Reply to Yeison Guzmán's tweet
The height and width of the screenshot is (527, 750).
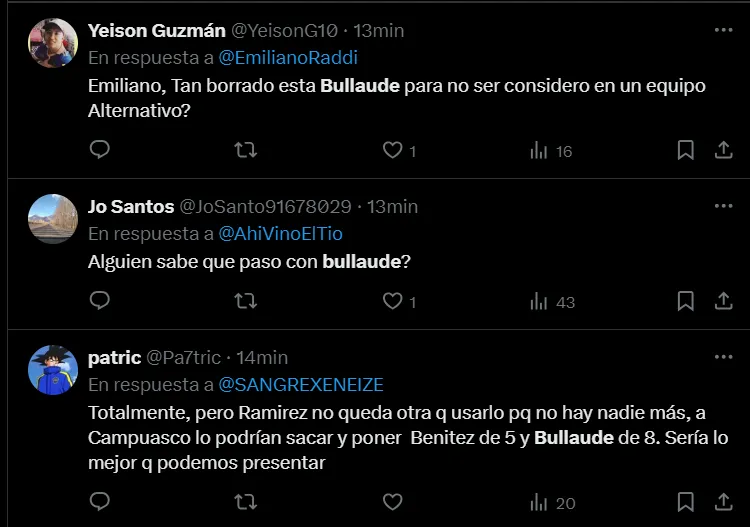tap(100, 150)
